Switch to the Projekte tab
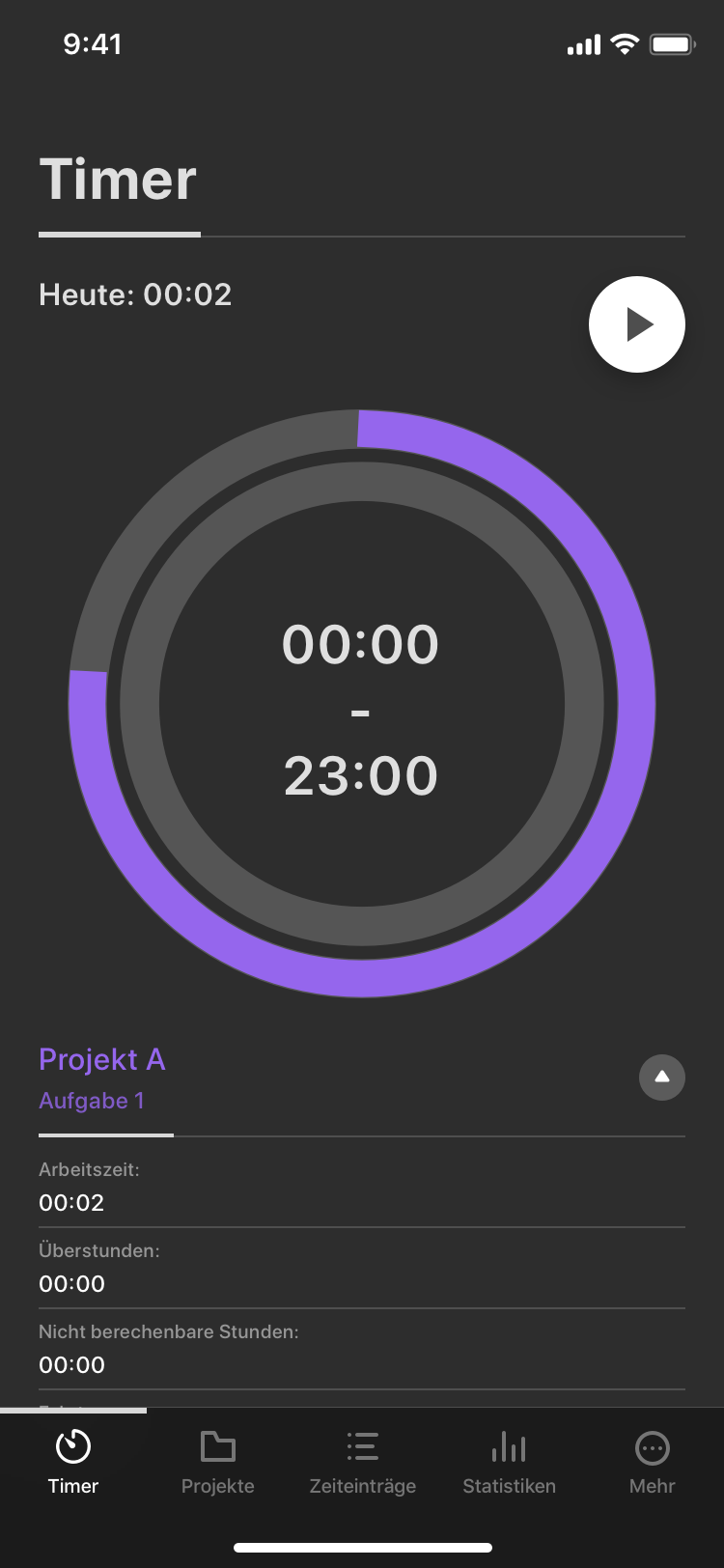Image resolution: width=724 pixels, height=1568 pixels. coord(218,1463)
